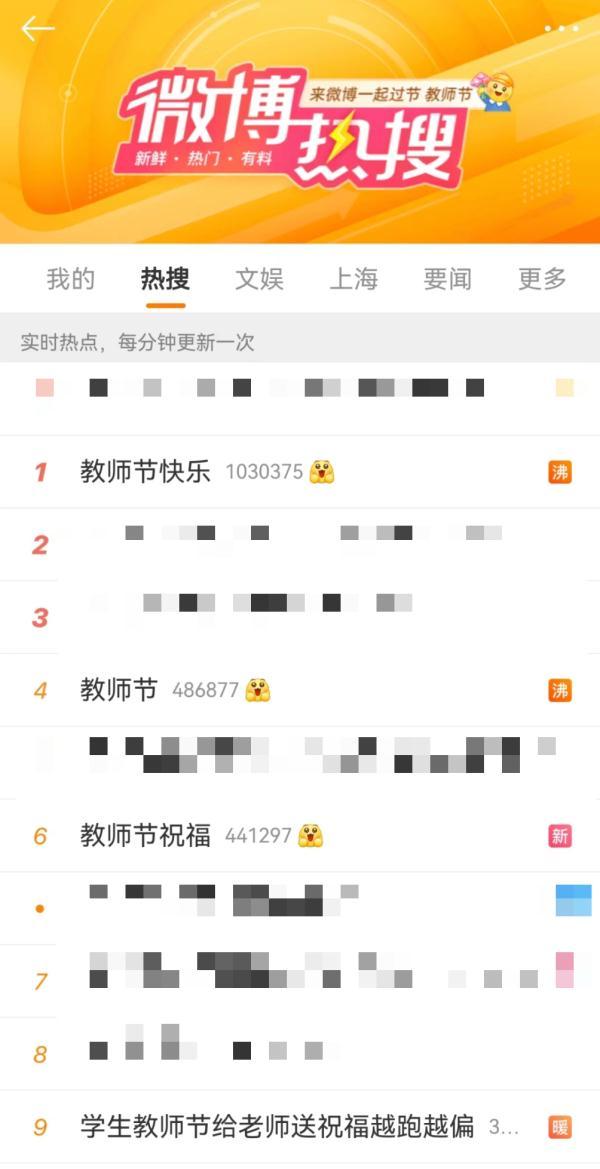This screenshot has height=1169, width=600.
Task: Open the three-dot overflow menu
Action: [561, 29]
